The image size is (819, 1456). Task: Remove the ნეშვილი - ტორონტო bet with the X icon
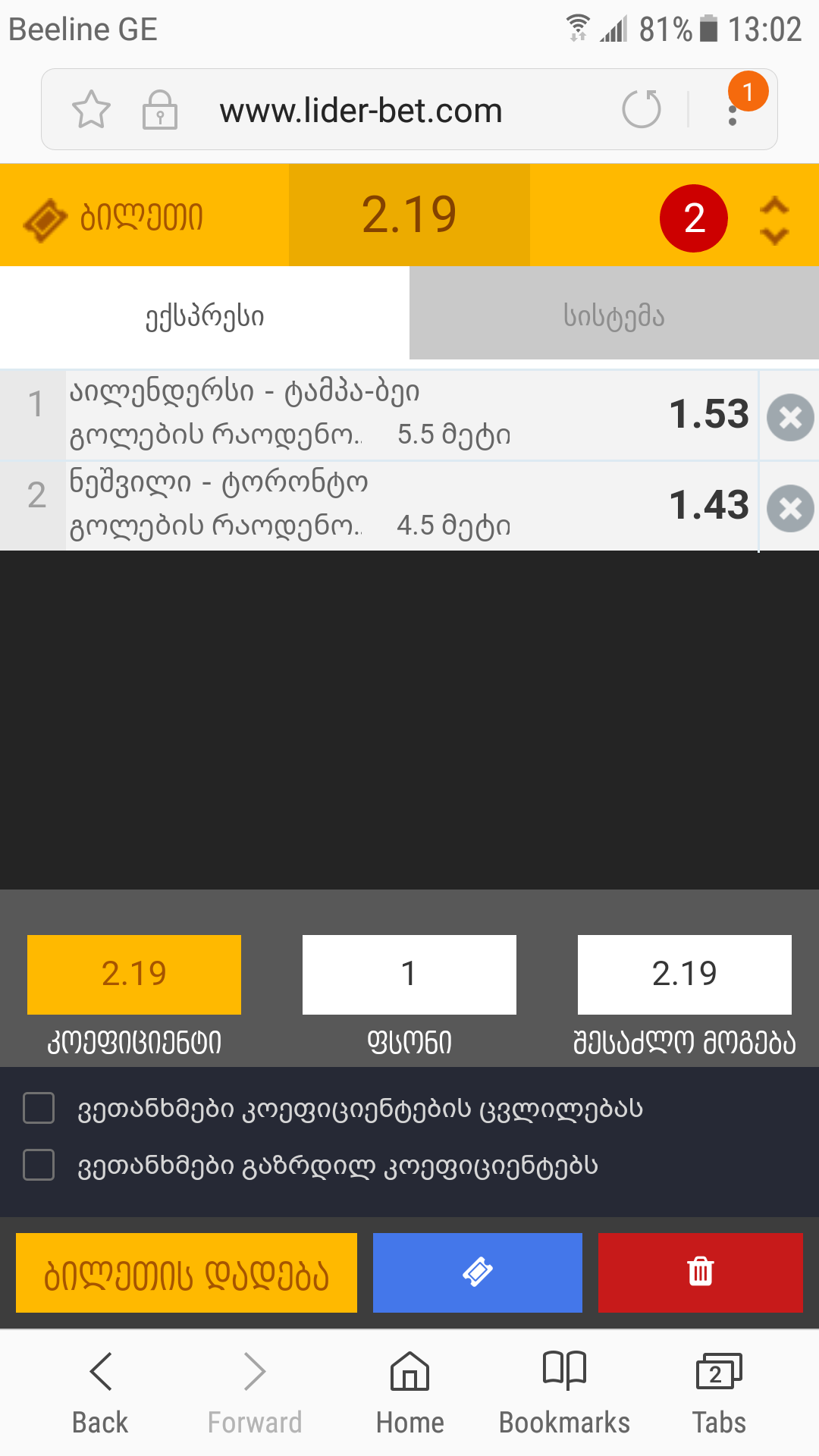[x=789, y=507]
